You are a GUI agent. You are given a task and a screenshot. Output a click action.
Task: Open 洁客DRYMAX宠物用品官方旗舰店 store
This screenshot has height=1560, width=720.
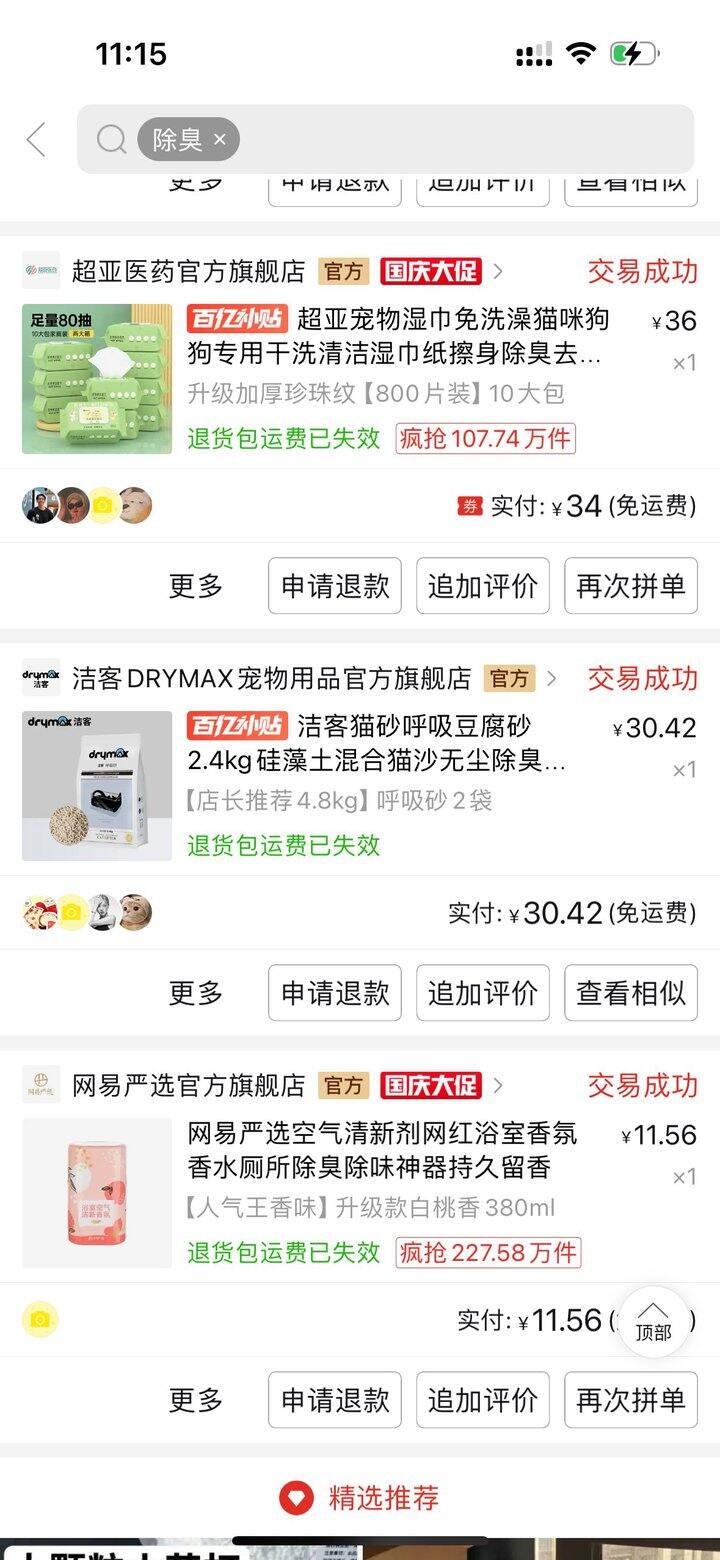[270, 679]
